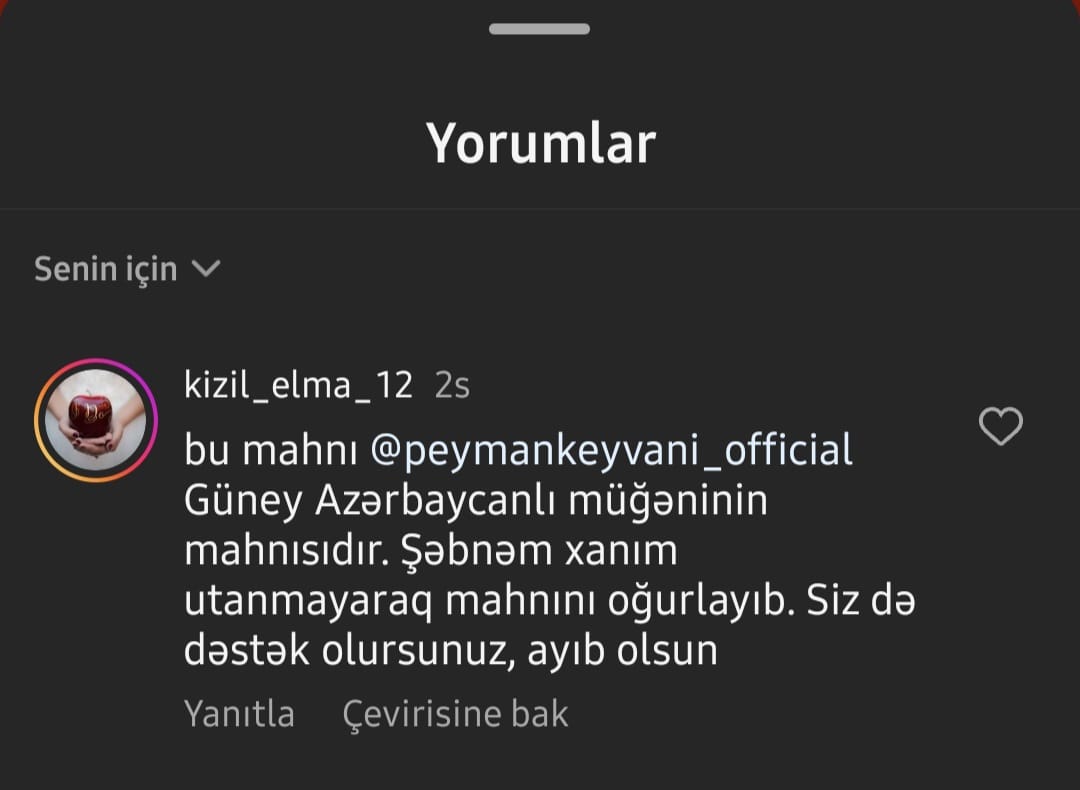Like the comment by kizil_elma_12
This screenshot has height=790, width=1080.
[x=1000, y=427]
